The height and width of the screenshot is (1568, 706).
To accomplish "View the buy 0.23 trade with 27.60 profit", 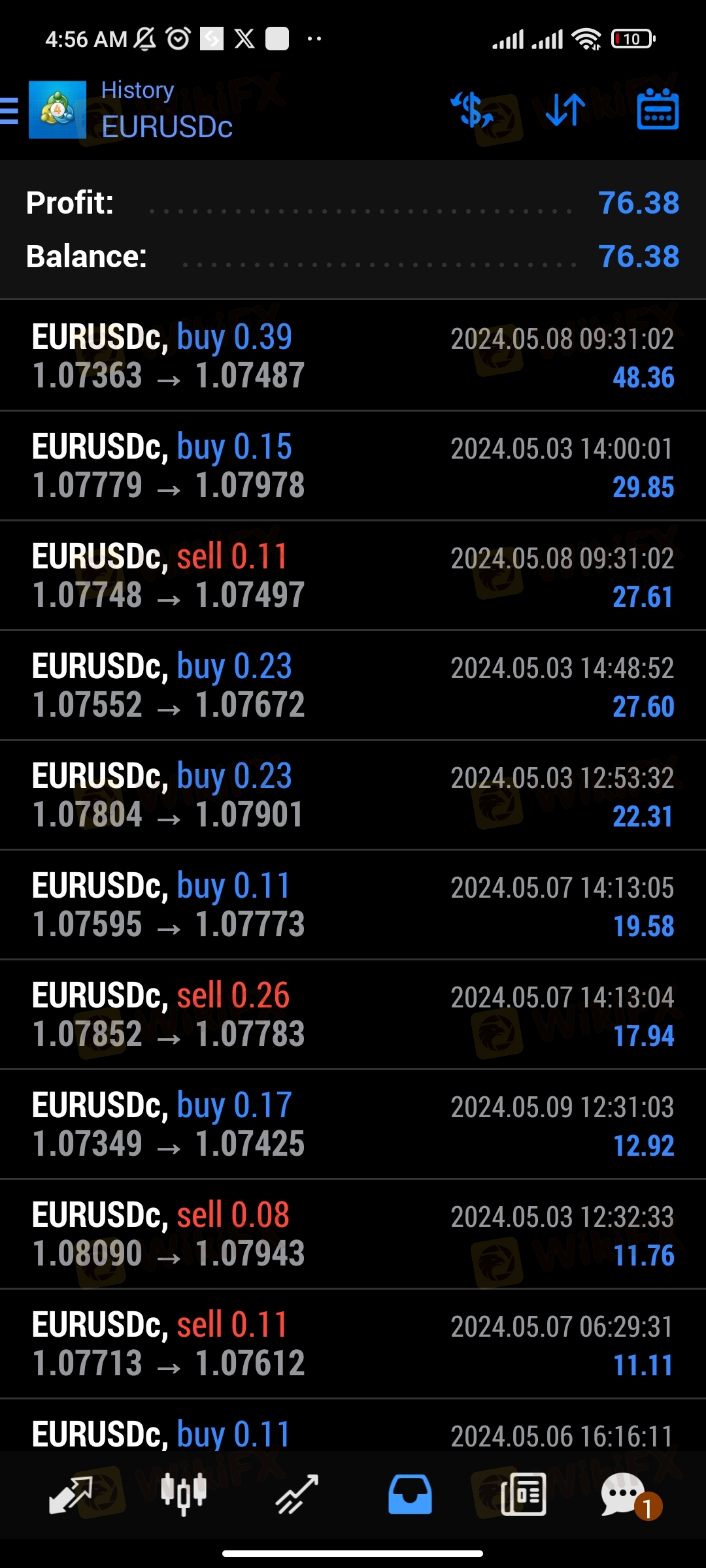I will coord(353,685).
